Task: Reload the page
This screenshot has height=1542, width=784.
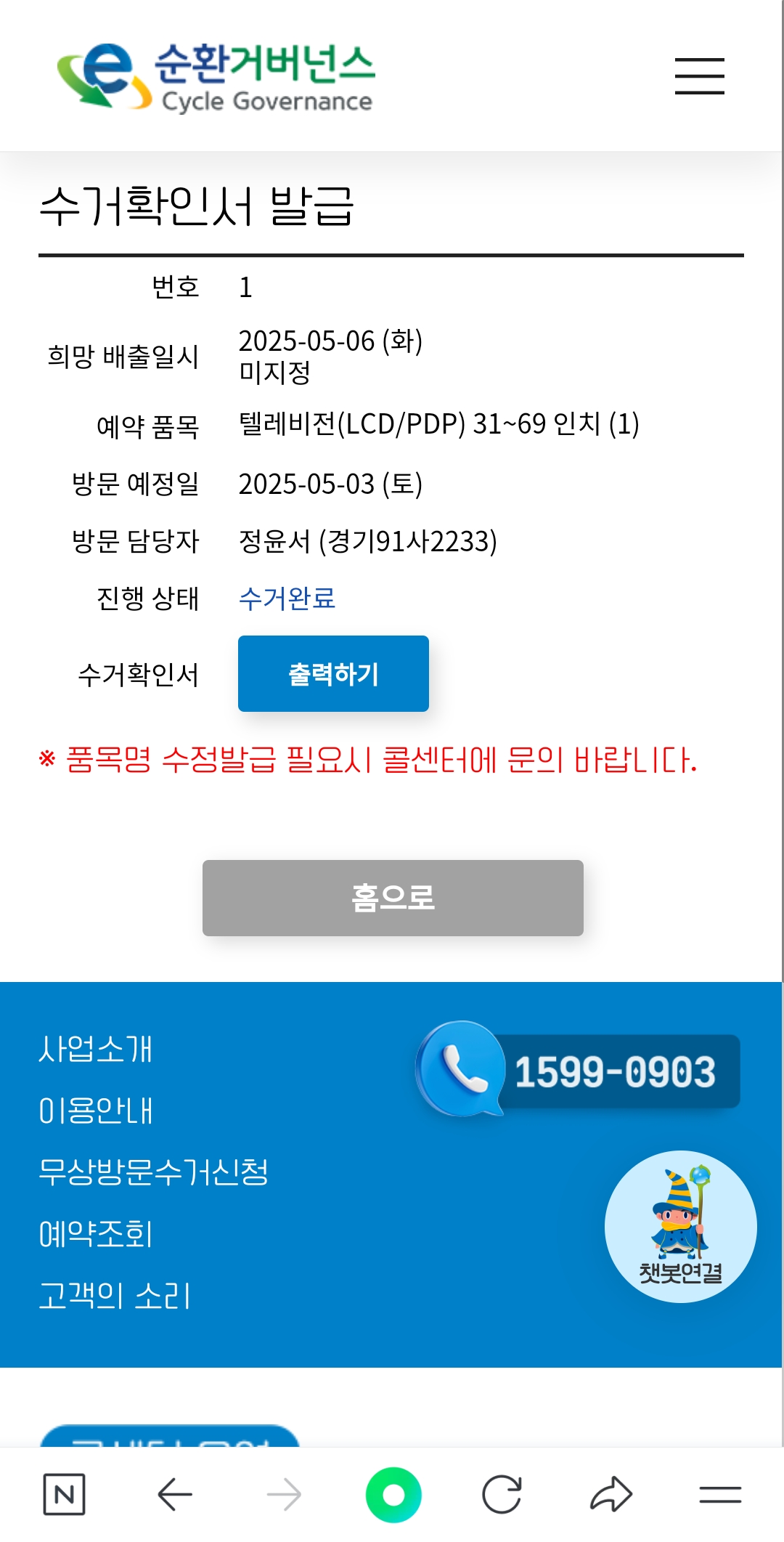Action: point(502,1495)
